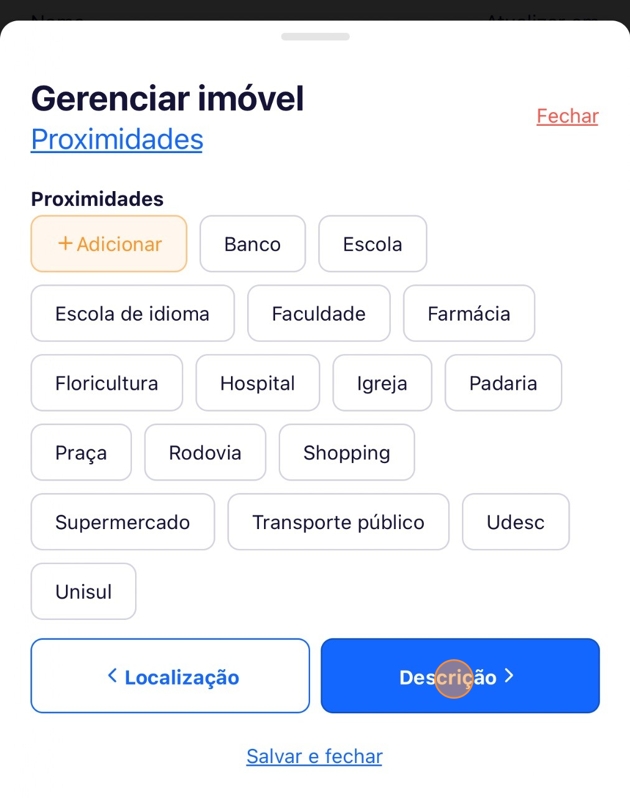Viewport: 630px width, 798px height.
Task: Pick the Faculdade chip
Action: (x=318, y=314)
